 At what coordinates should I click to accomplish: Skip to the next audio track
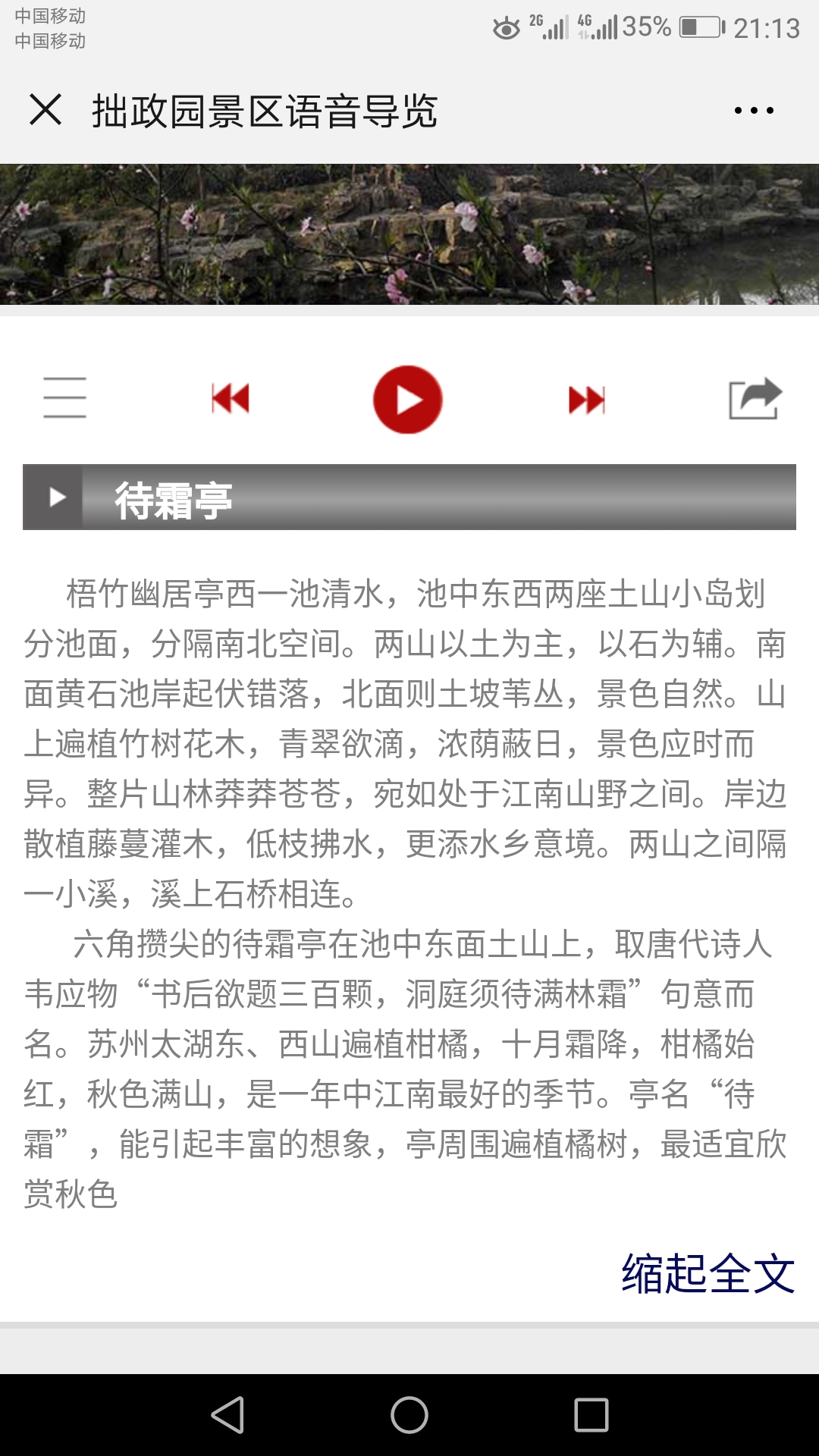(587, 400)
